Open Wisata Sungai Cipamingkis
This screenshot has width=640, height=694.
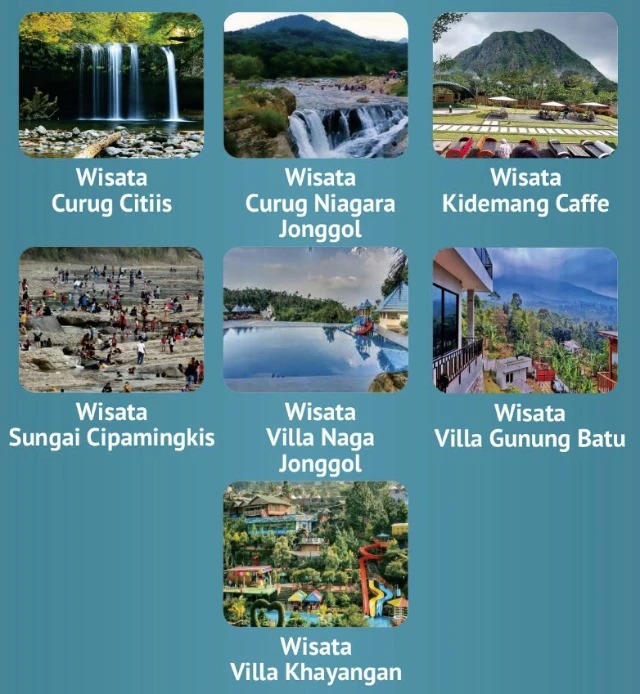[x=111, y=320]
